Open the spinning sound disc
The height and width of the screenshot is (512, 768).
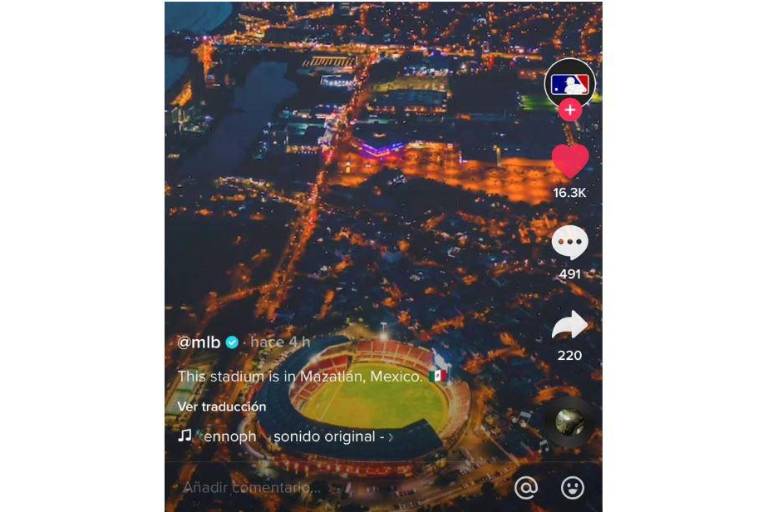(570, 421)
